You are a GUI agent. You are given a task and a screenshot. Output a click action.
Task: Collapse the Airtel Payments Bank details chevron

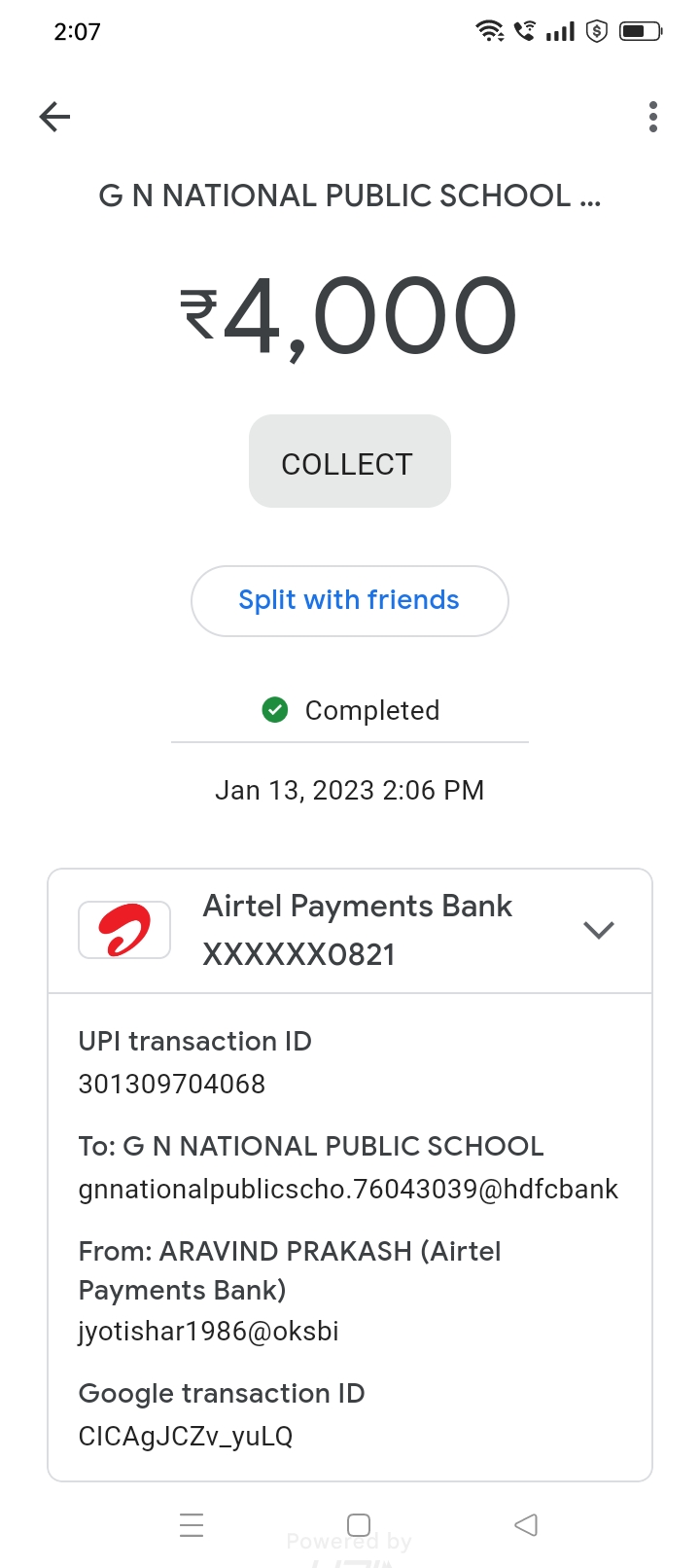(x=599, y=930)
